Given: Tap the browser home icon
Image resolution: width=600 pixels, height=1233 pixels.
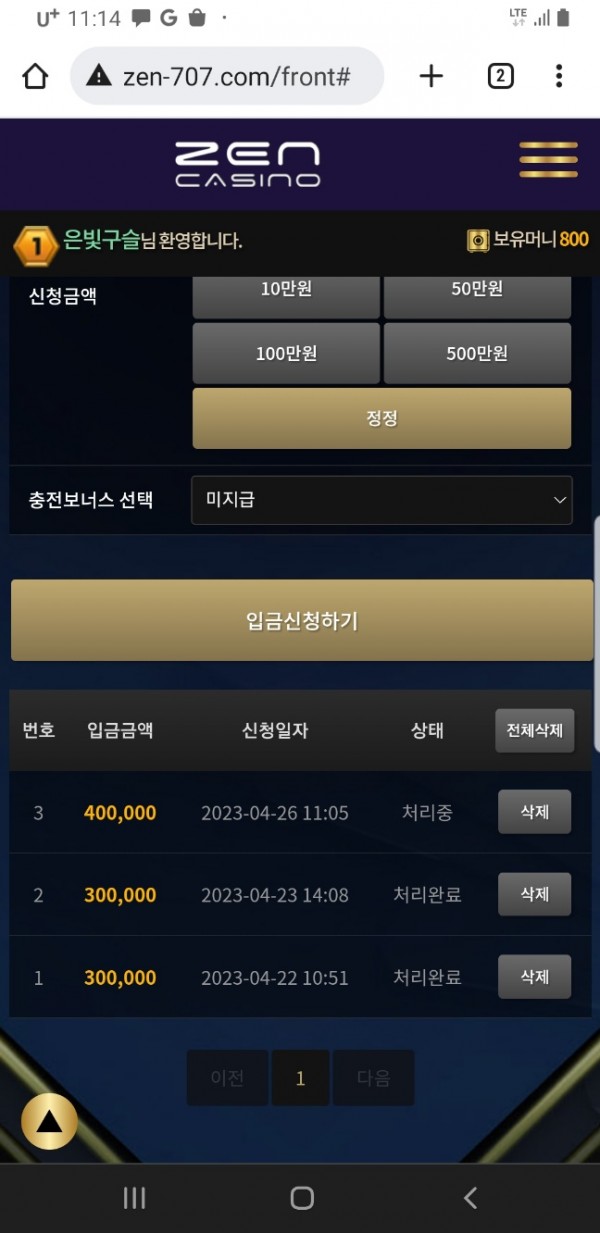Looking at the screenshot, I should 35,76.
